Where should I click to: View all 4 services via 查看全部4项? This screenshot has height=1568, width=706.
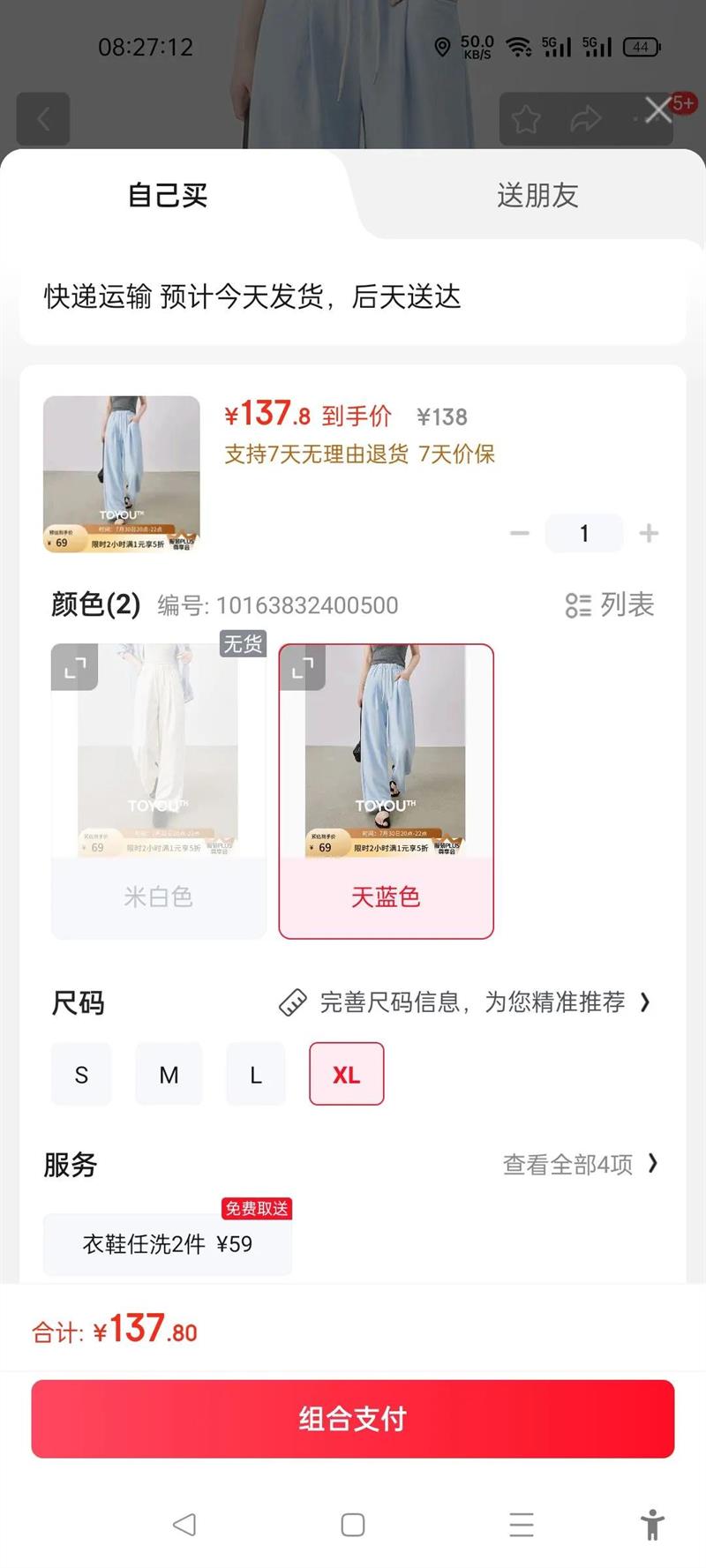pyautogui.click(x=581, y=1164)
